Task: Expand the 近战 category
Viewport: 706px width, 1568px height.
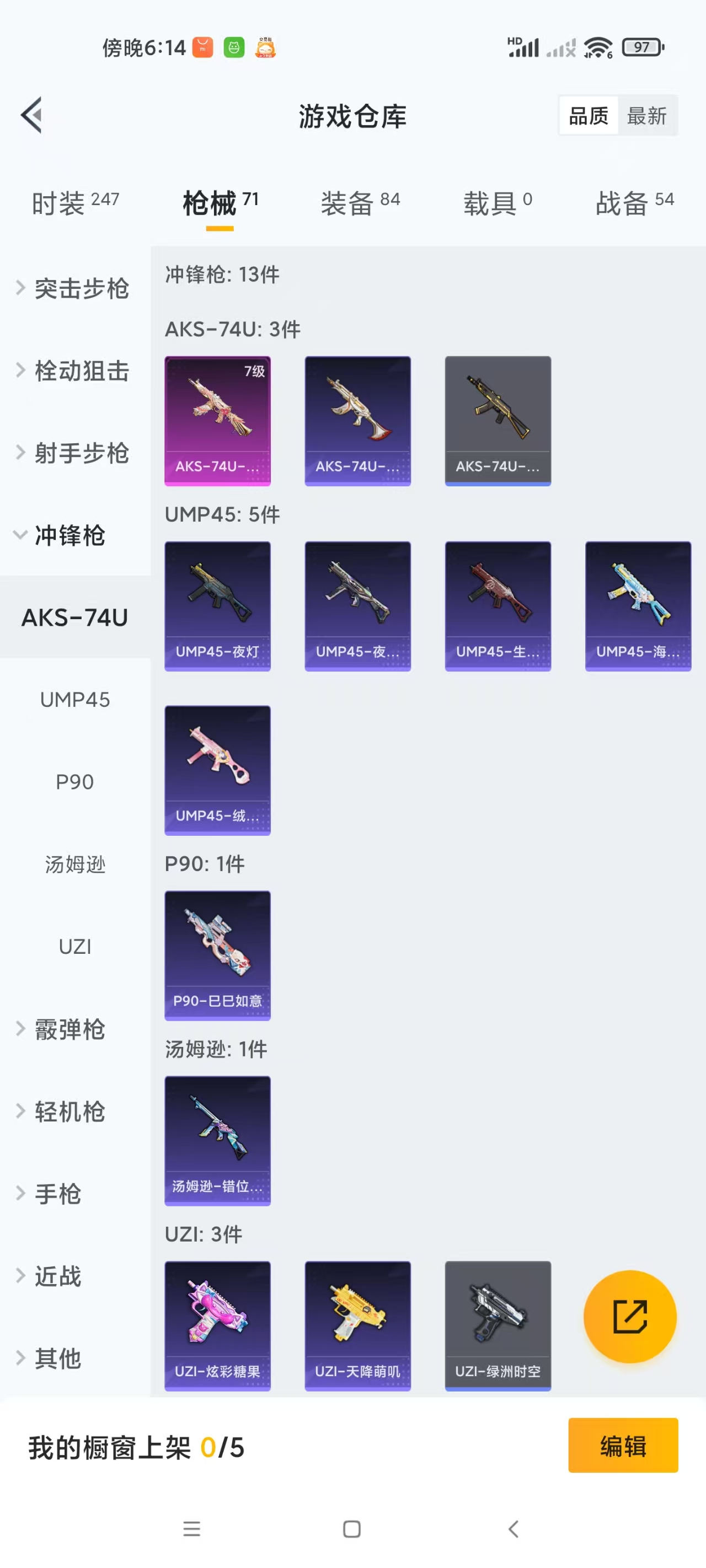Action: (57, 1276)
